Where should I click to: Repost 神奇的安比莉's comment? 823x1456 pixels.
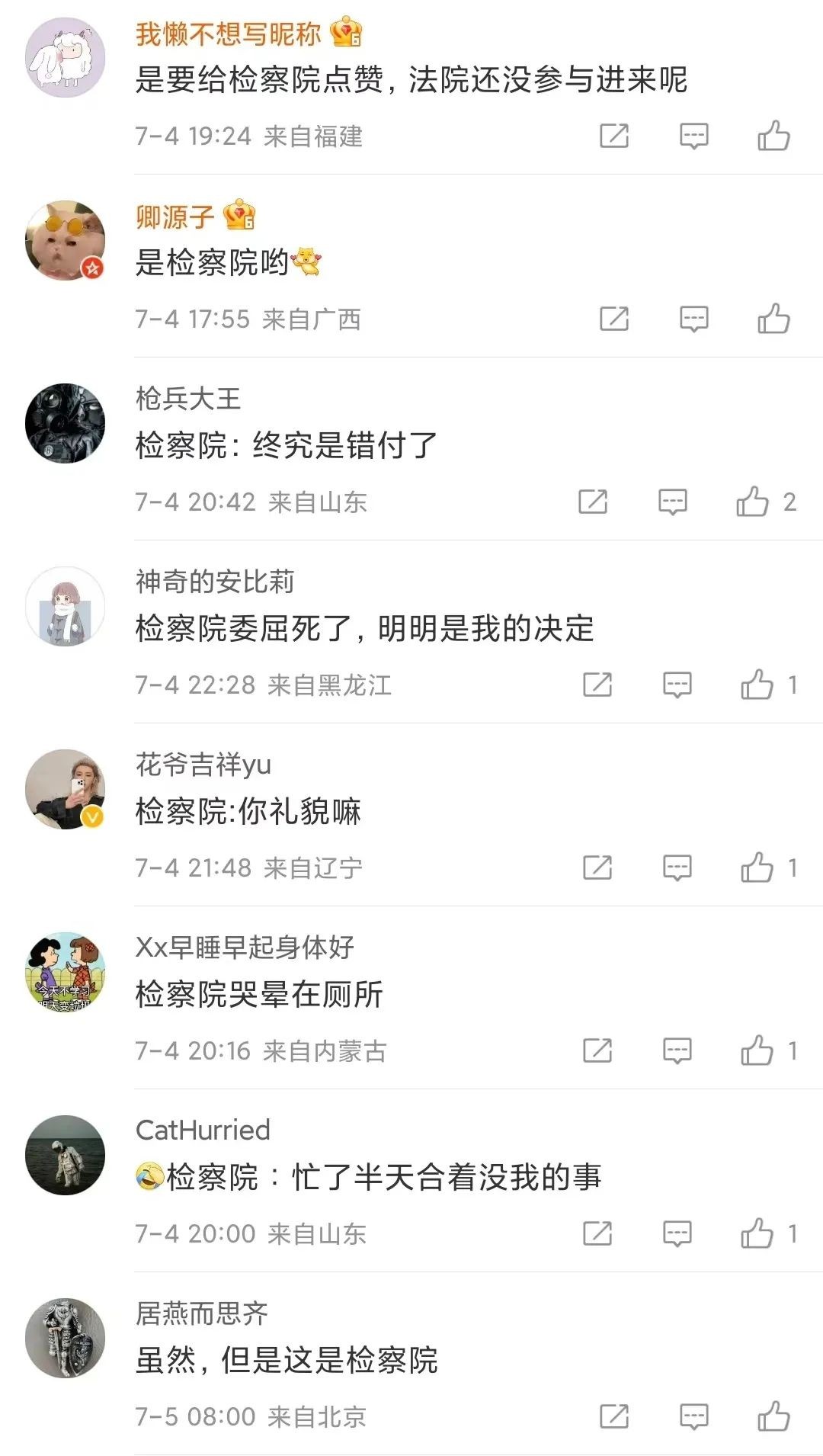[x=597, y=685]
